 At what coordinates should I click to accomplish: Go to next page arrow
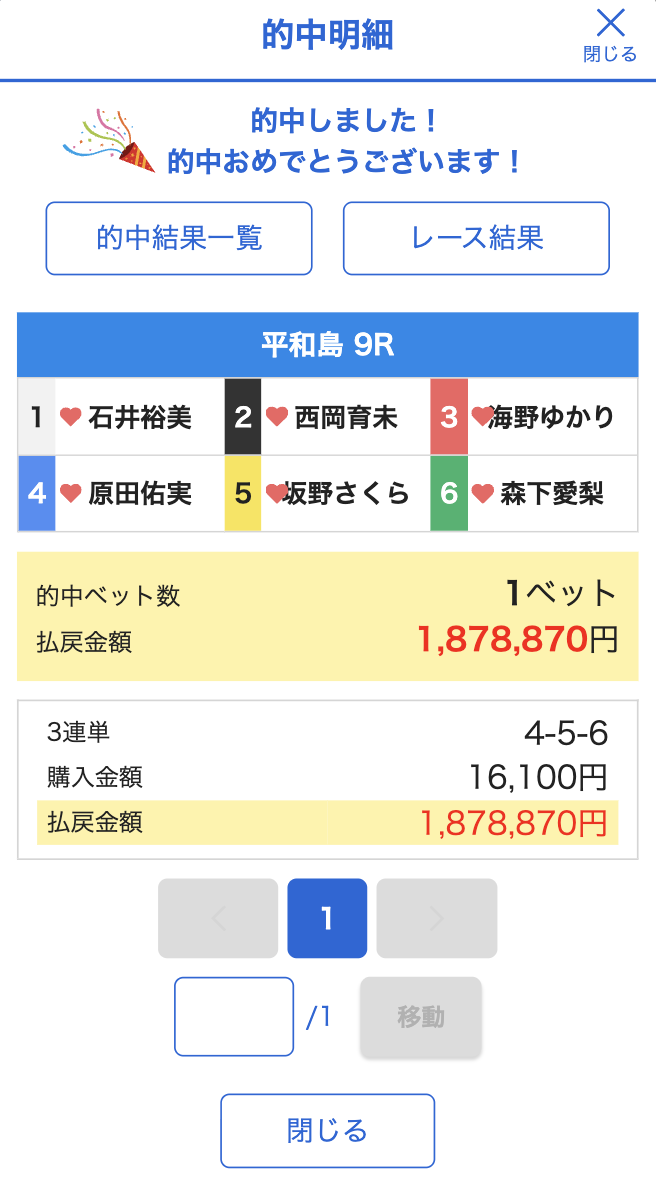point(436,918)
